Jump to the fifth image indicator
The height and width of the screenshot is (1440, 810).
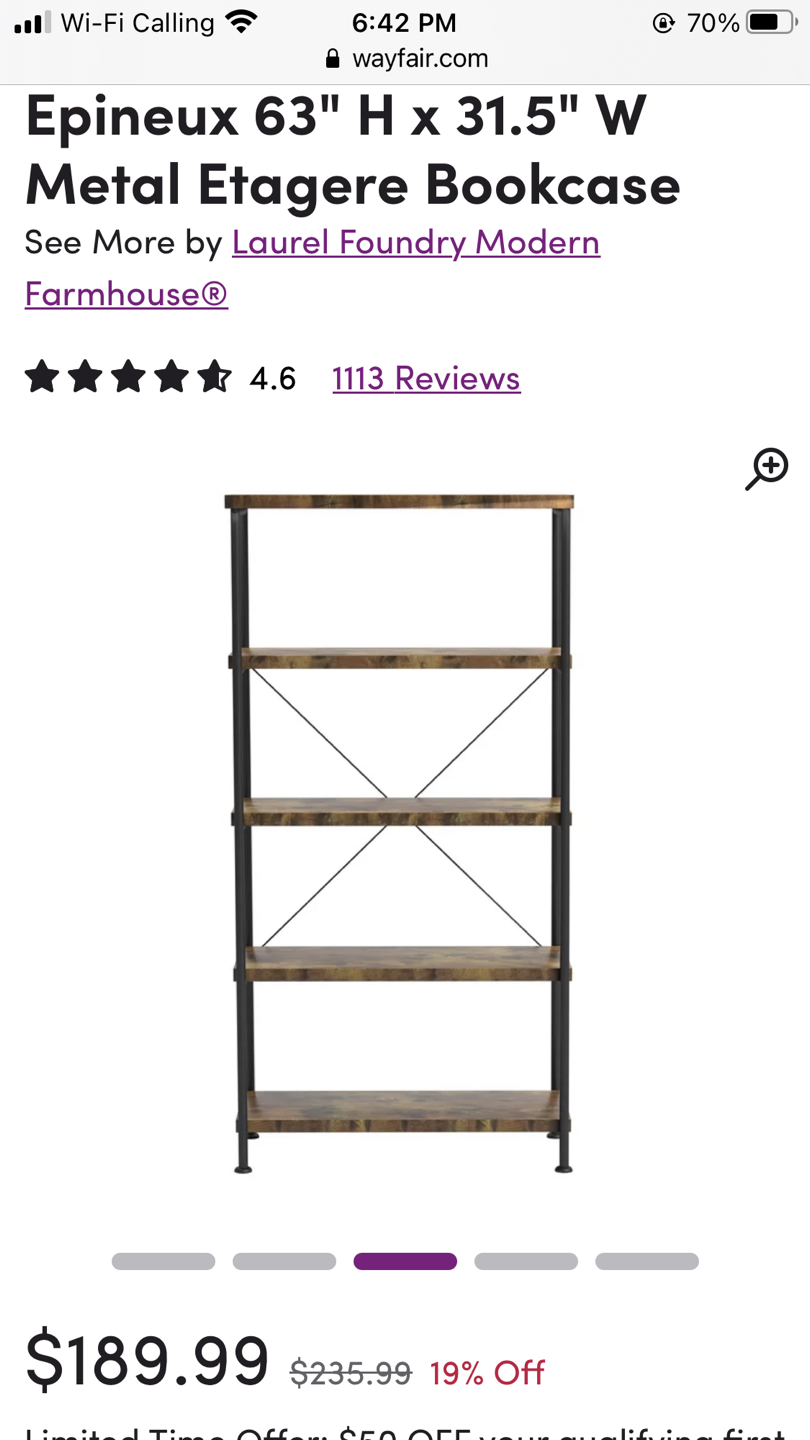coord(647,1261)
